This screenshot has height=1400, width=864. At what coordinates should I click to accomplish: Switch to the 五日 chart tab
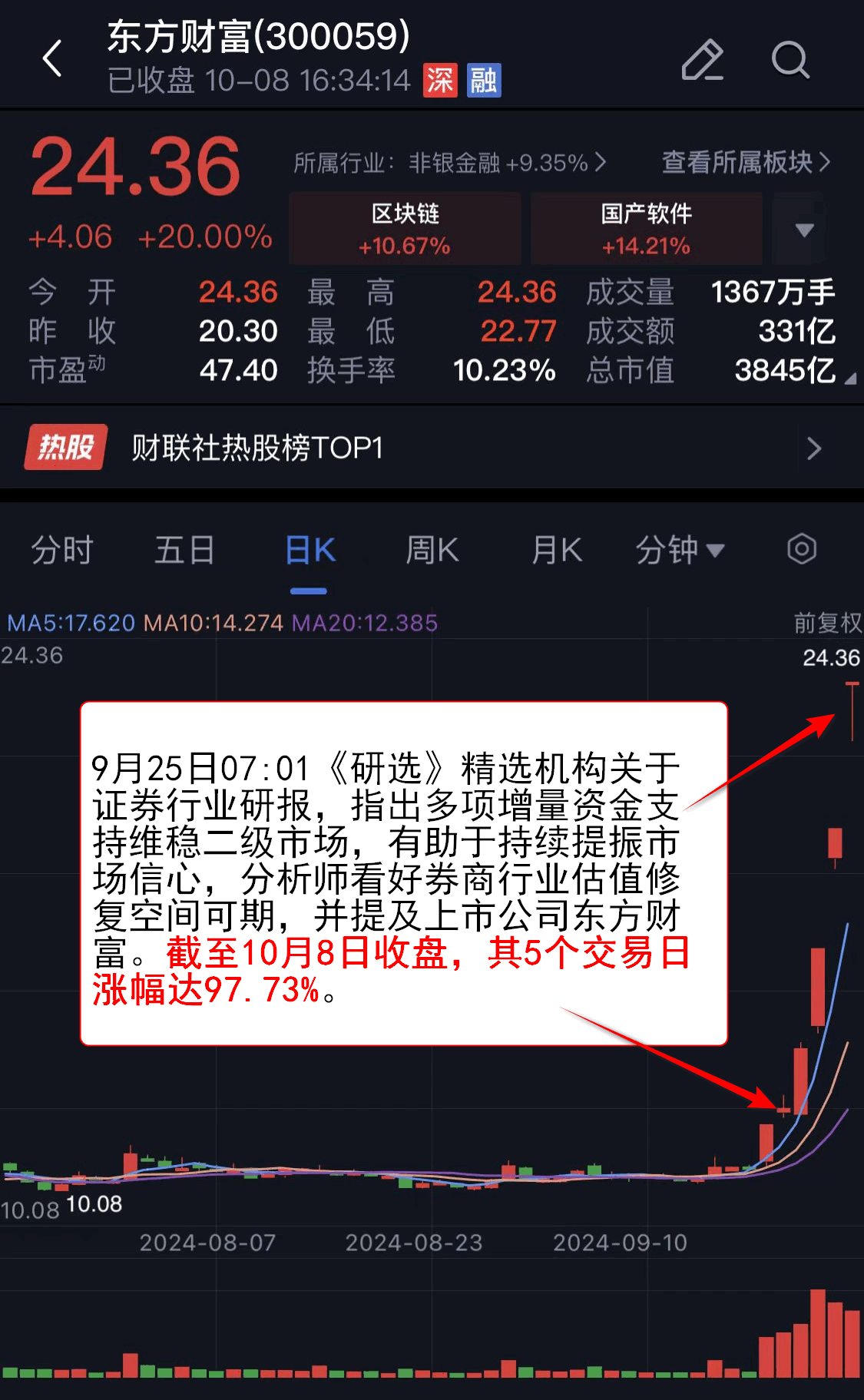[x=184, y=551]
